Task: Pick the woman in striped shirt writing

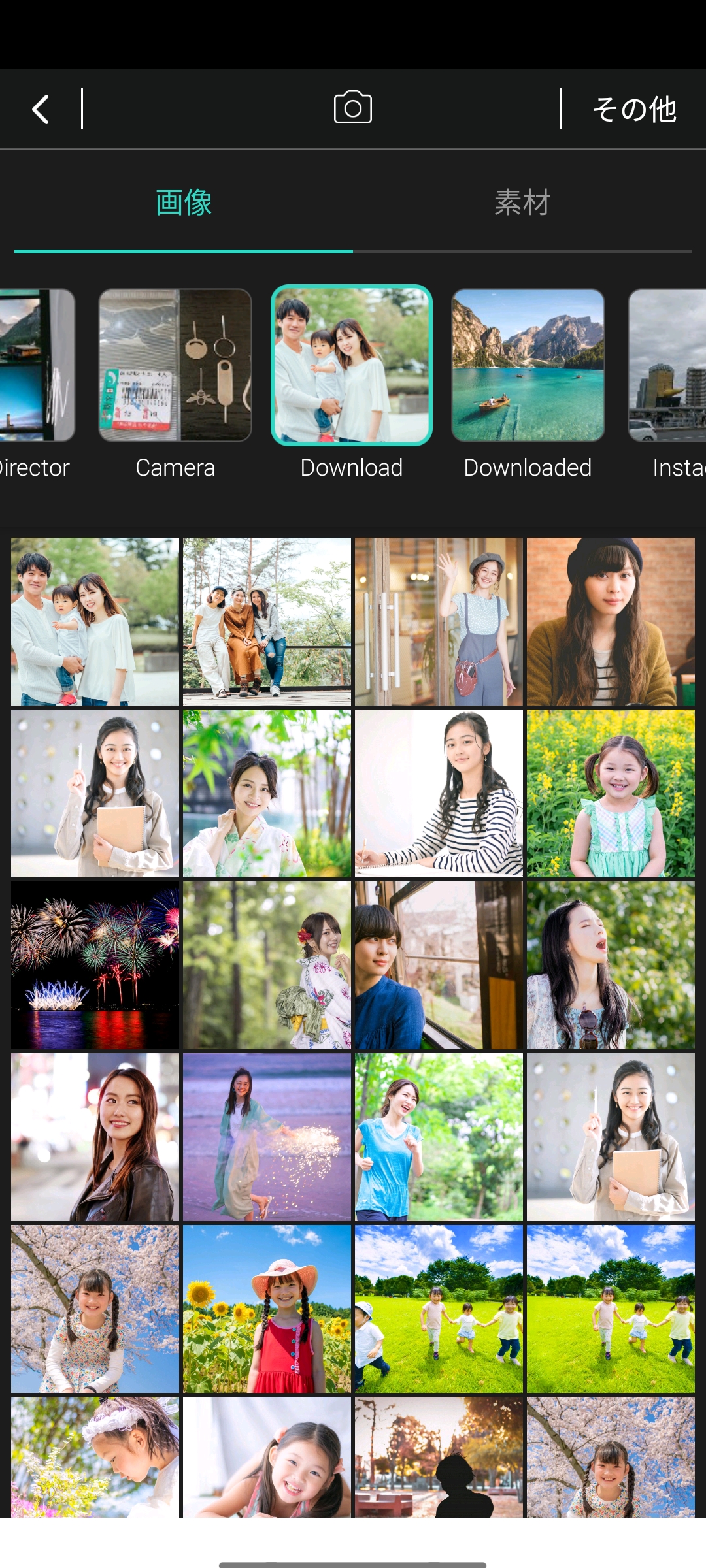Action: tap(439, 793)
